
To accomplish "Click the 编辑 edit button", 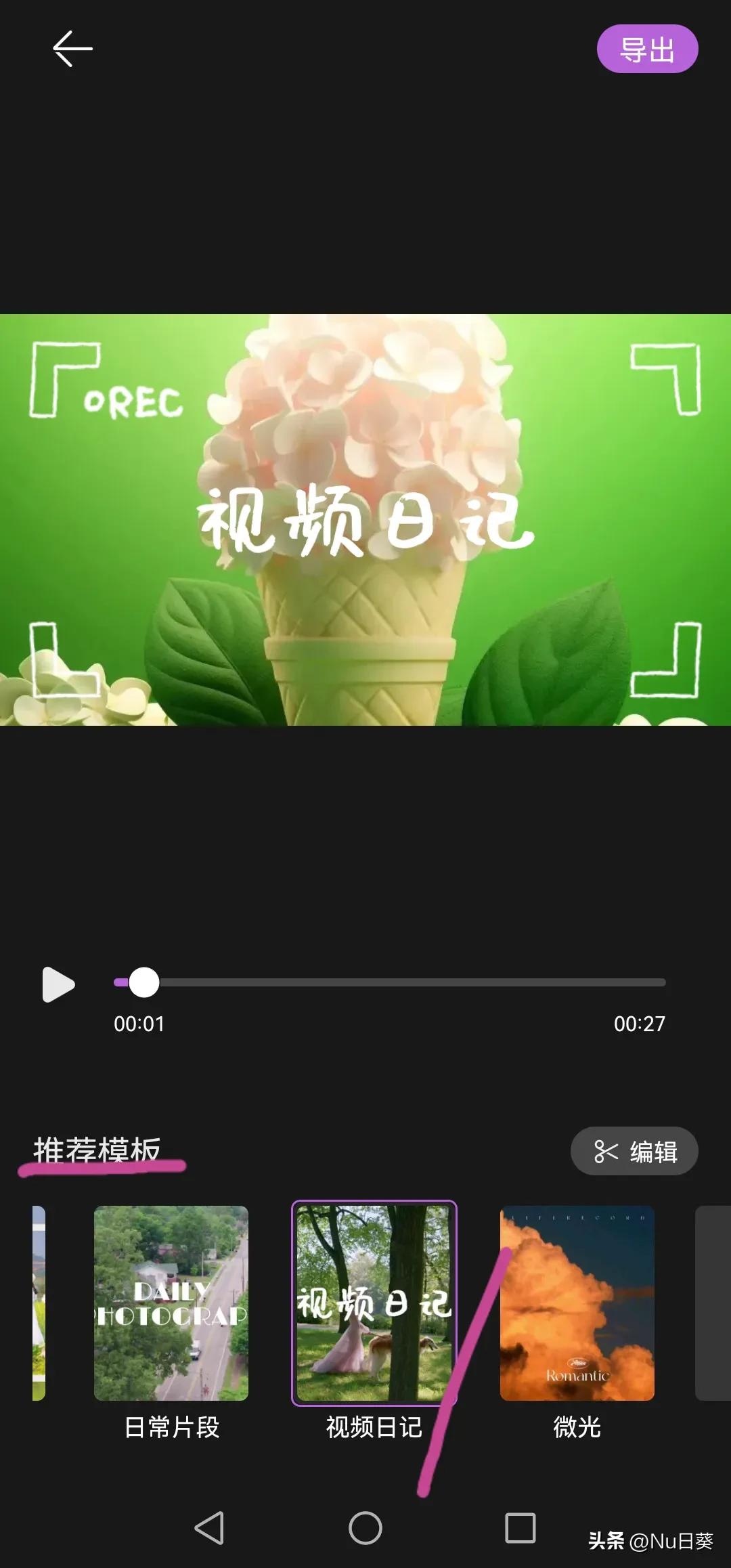I will click(634, 1151).
